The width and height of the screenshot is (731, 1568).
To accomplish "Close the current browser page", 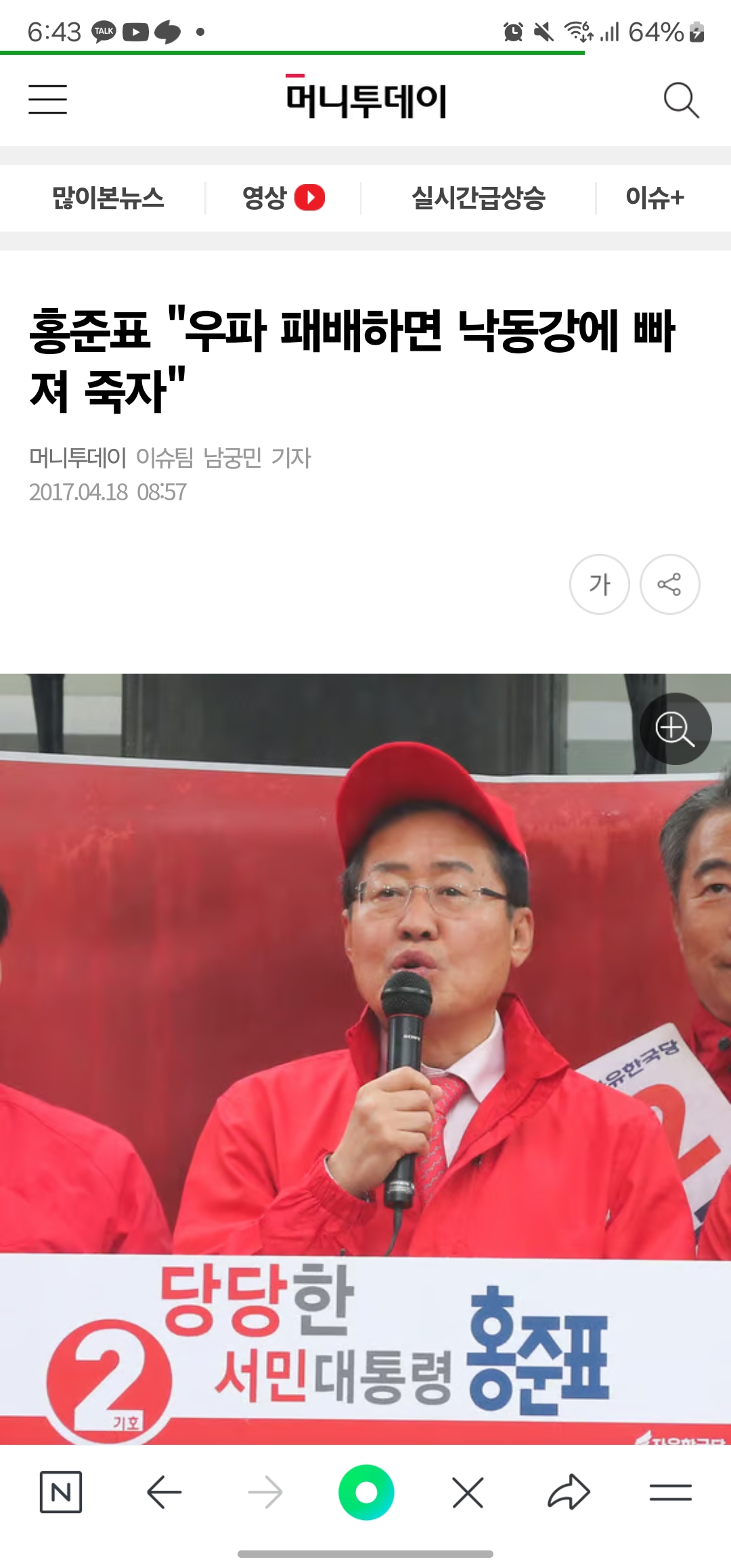I will click(x=468, y=1492).
